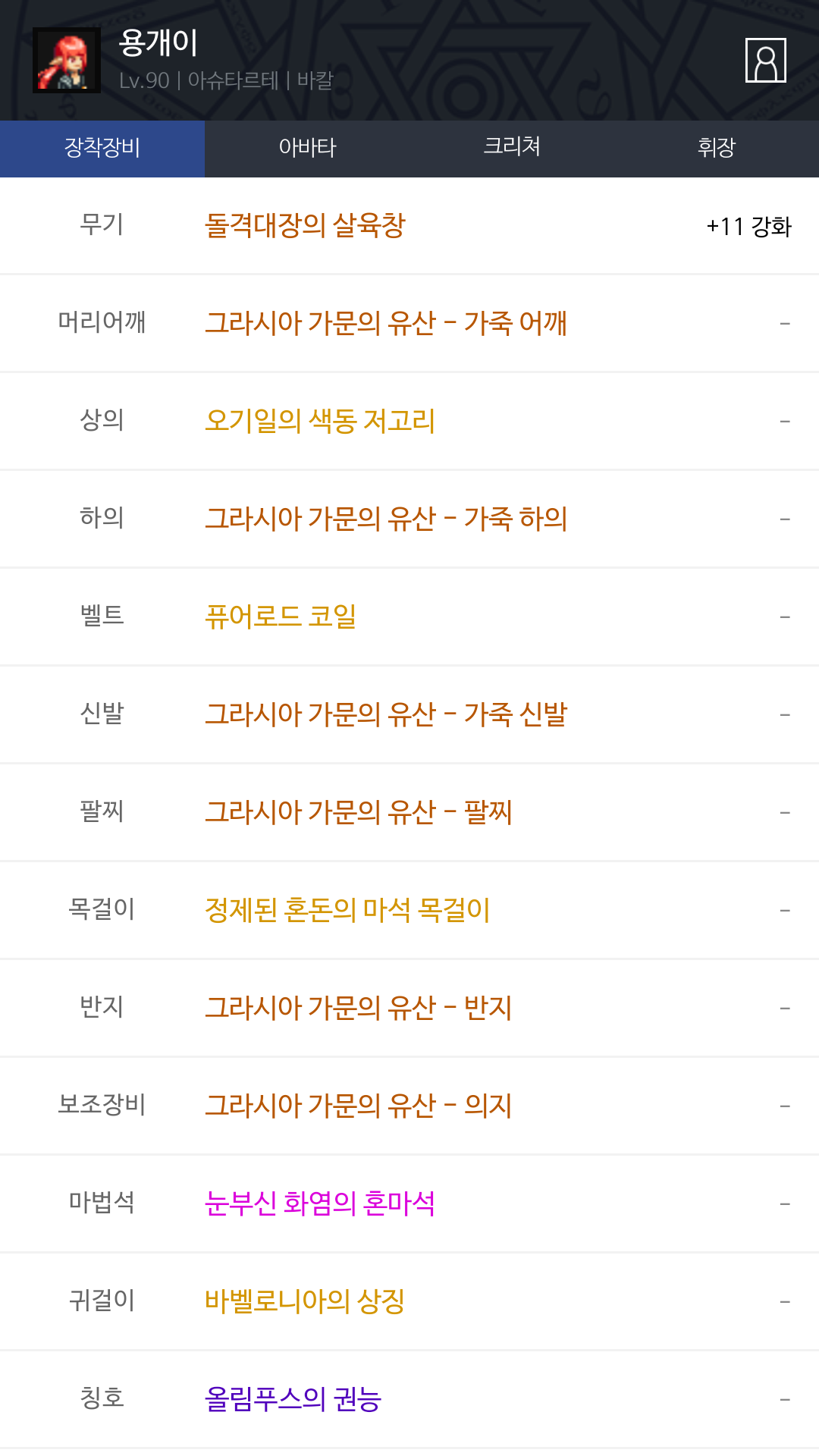
Task: Open the character profile icon
Action: [765, 60]
